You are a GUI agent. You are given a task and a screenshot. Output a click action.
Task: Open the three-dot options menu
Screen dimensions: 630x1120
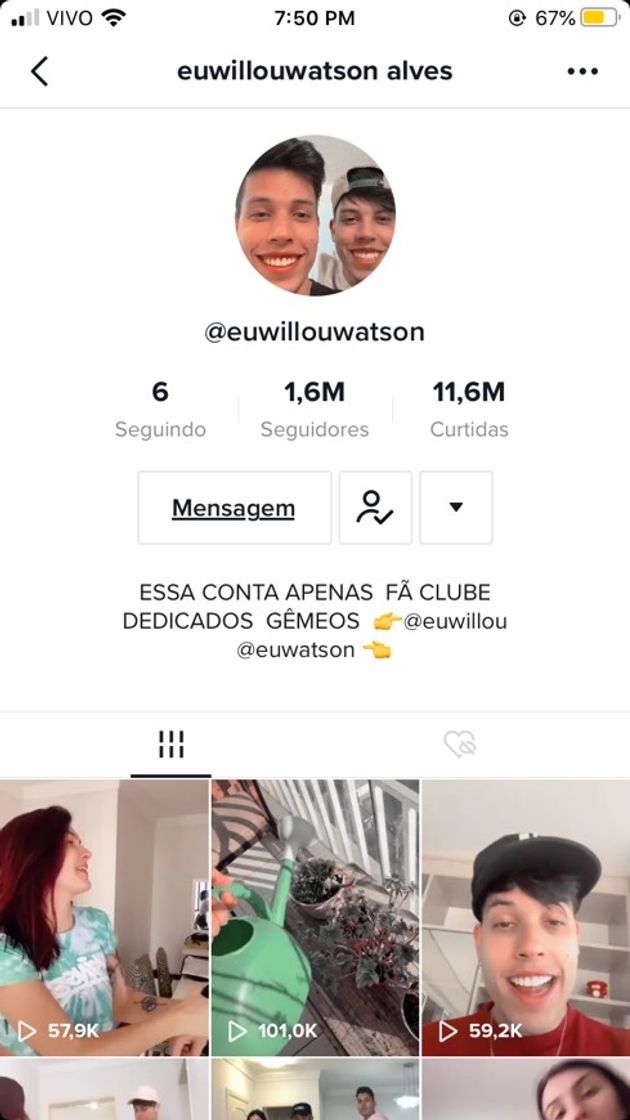[x=582, y=72]
